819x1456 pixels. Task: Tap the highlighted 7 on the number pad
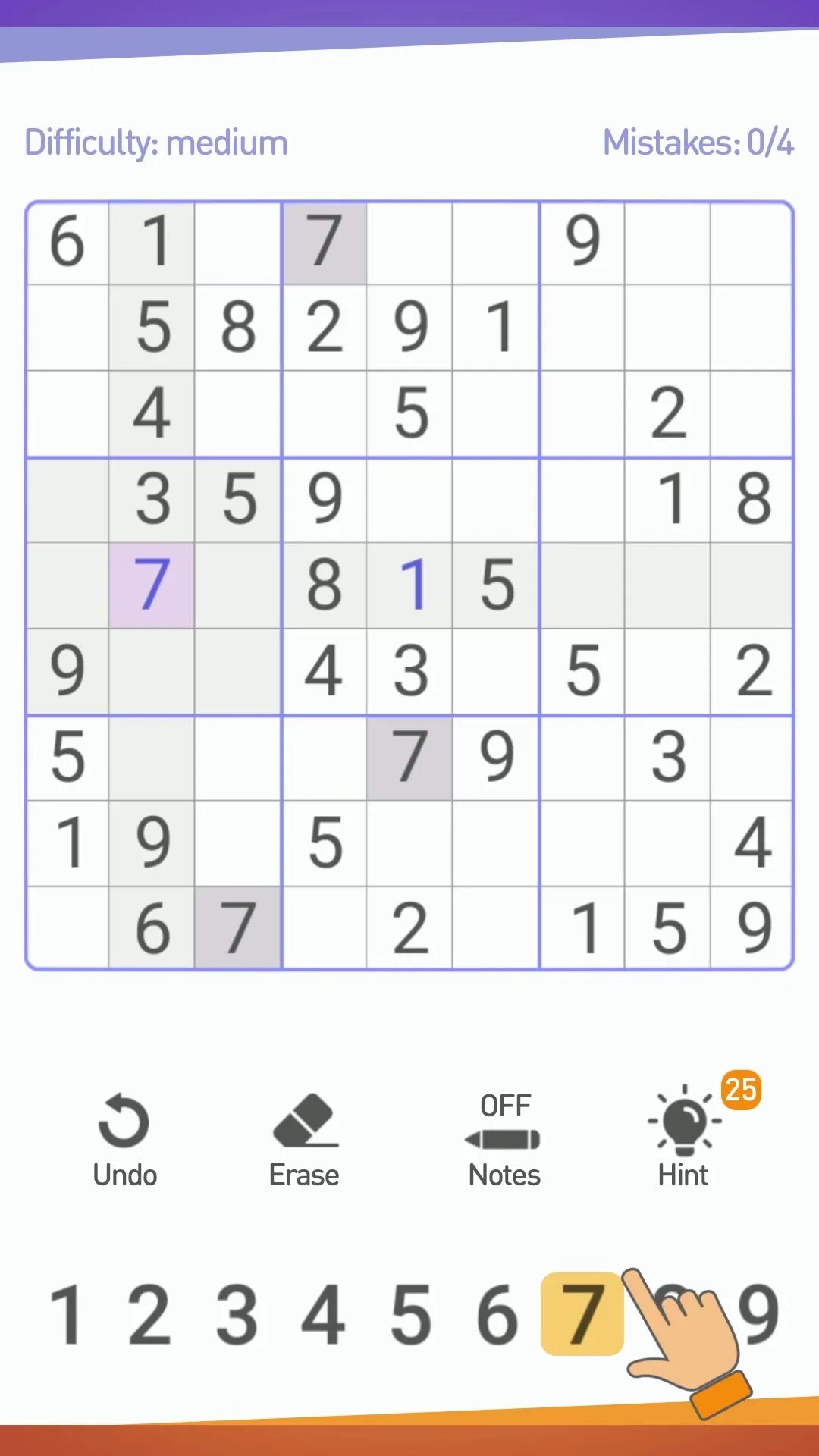pos(582,1314)
